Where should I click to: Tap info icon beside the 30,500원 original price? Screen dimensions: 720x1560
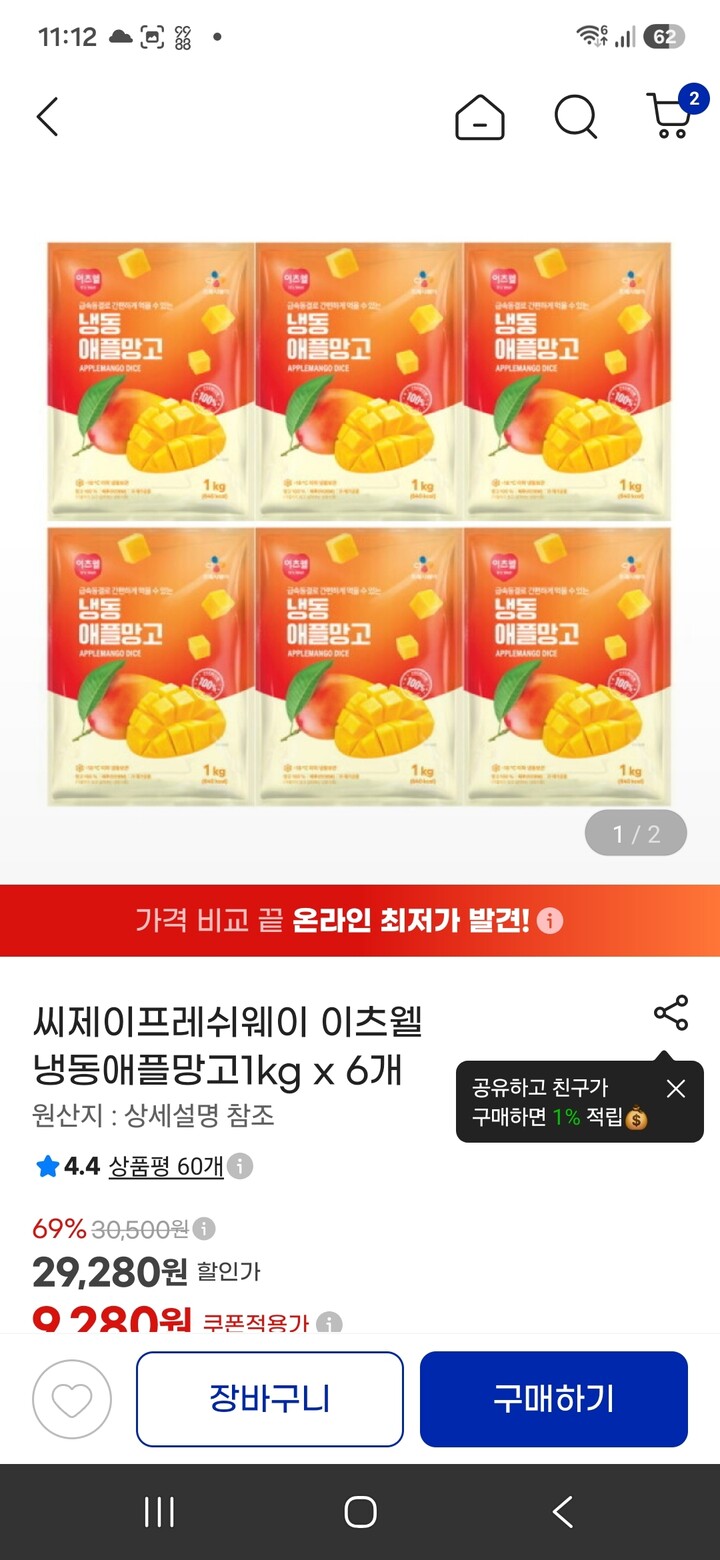coord(204,1228)
